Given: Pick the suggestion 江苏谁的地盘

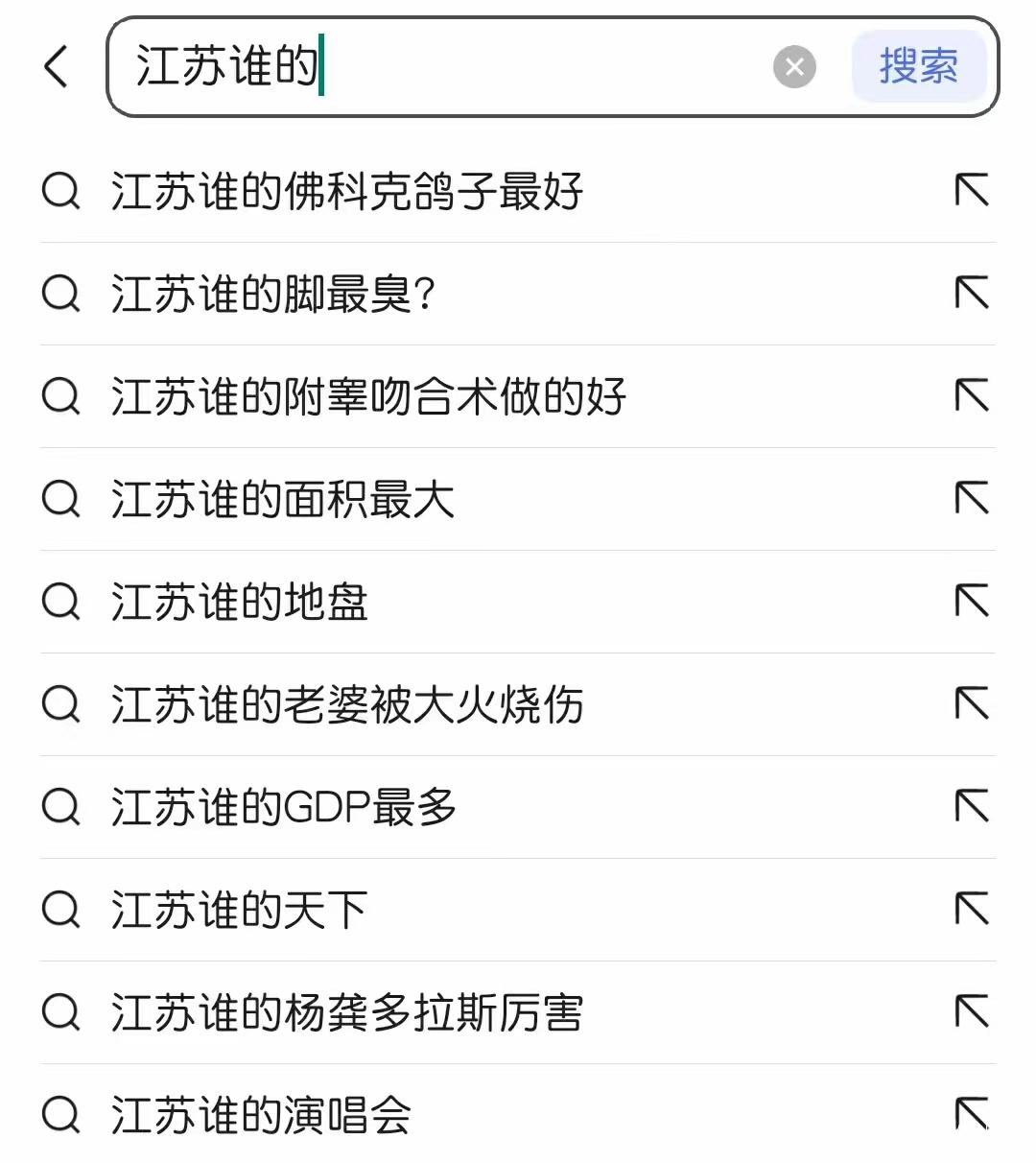Looking at the screenshot, I should (240, 602).
